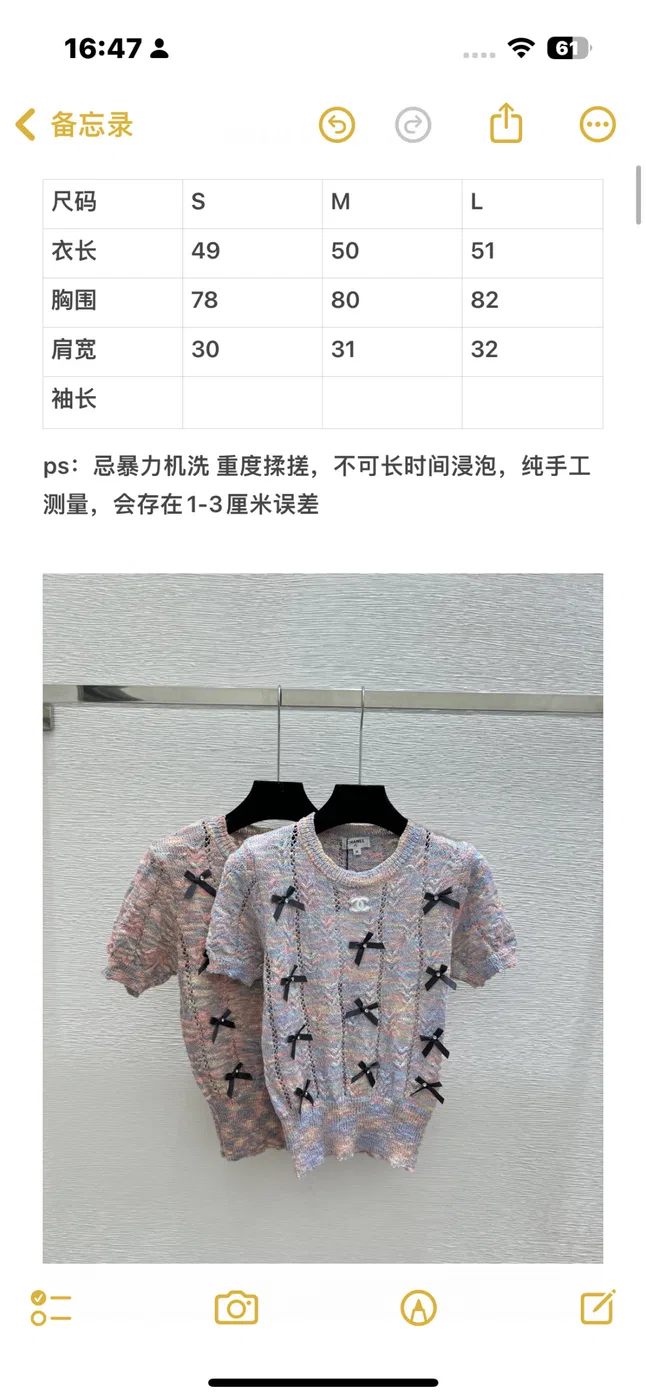Go back to the 备忘录 list
This screenshot has height=1400, width=646.
coord(74,125)
